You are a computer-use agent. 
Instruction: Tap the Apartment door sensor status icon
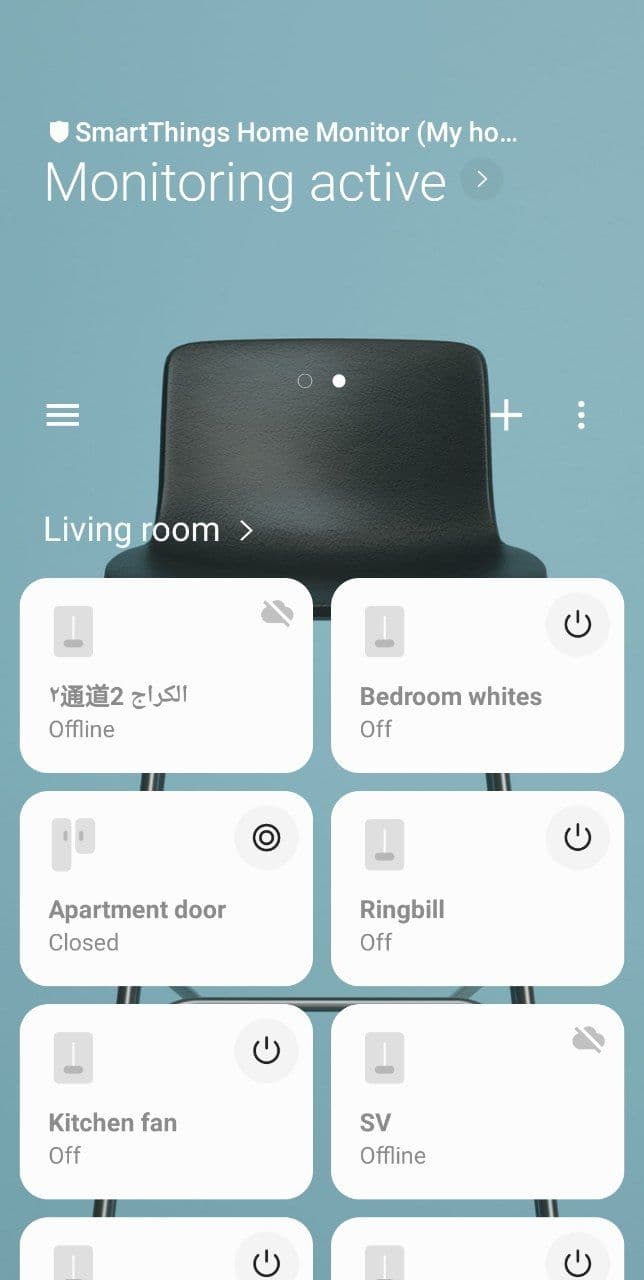[x=266, y=838]
